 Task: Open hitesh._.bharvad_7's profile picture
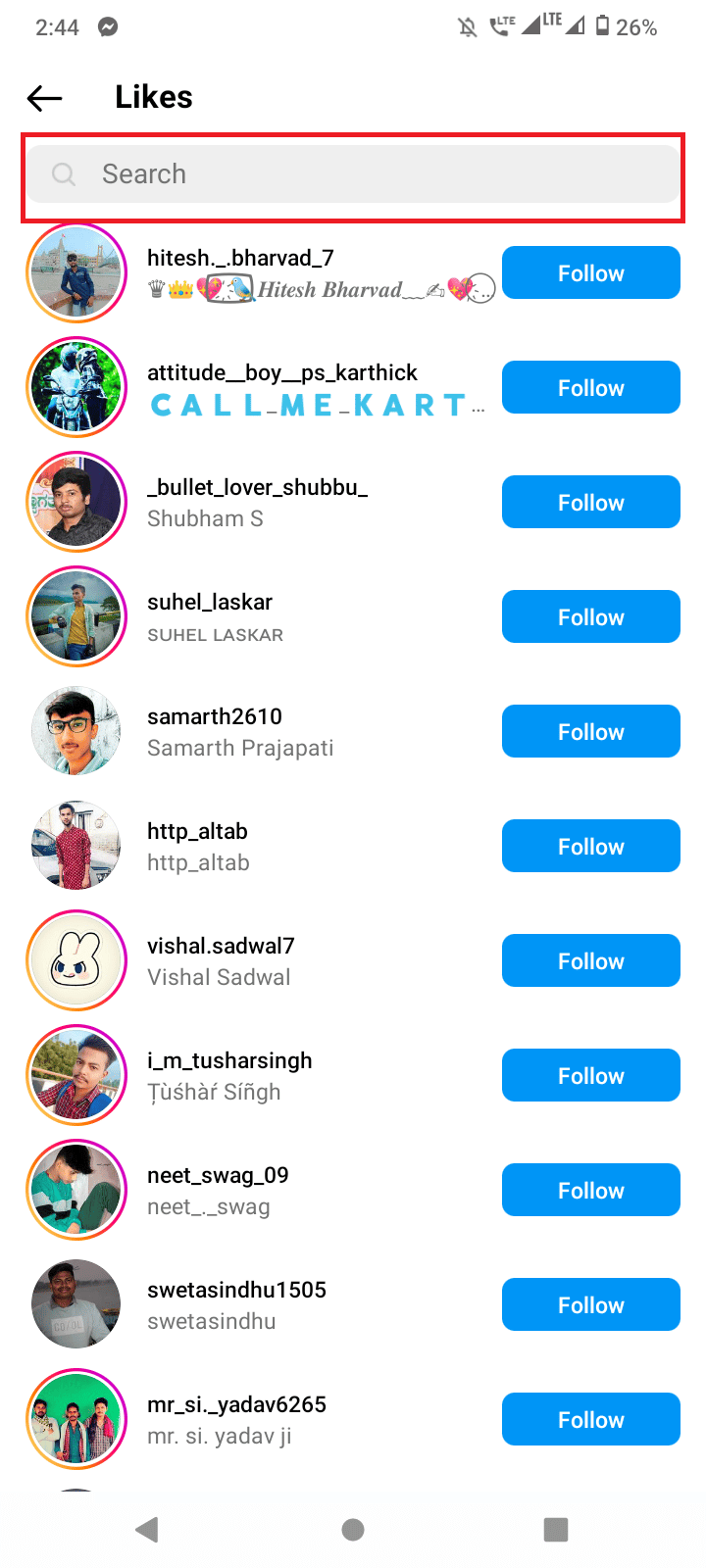pos(76,272)
